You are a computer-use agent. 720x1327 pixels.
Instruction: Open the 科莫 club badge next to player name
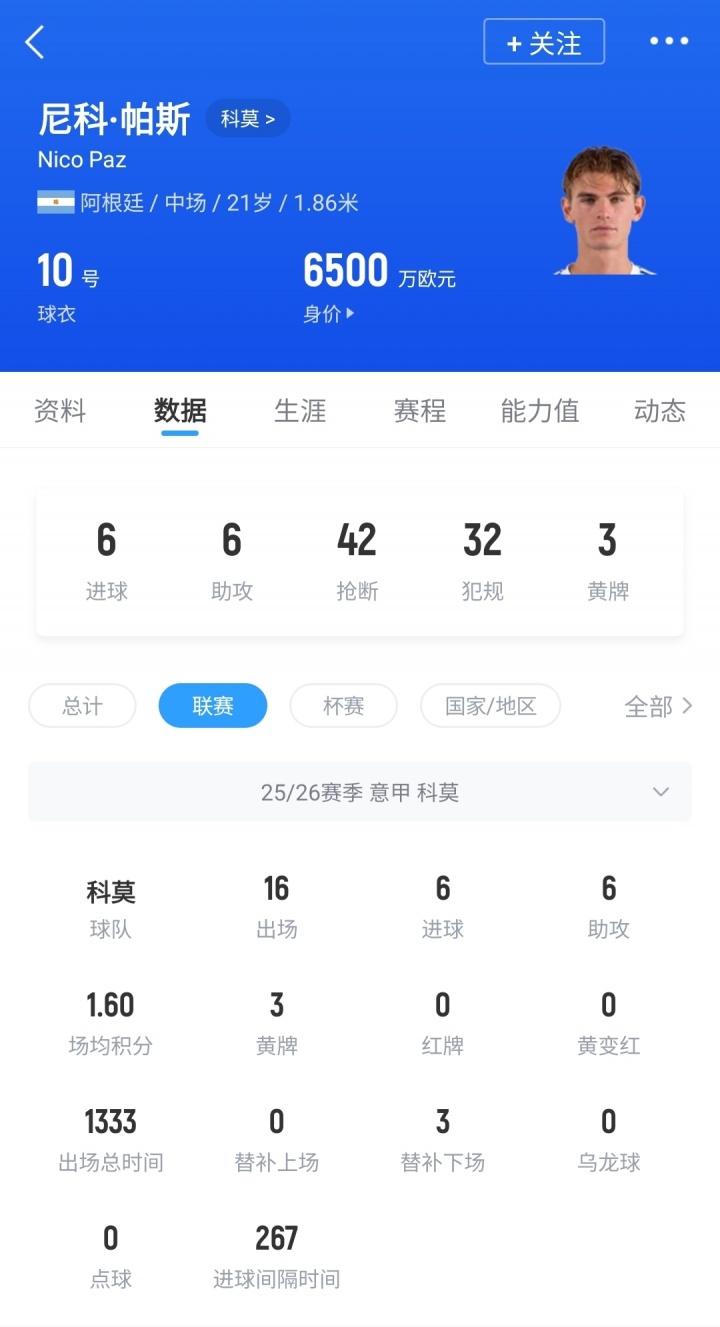point(247,118)
